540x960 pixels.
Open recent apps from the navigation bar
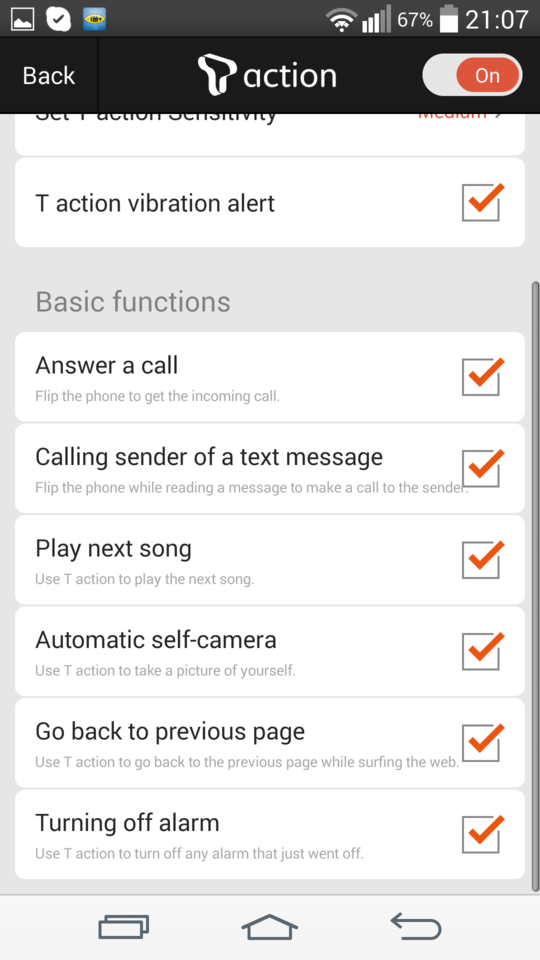coord(124,927)
